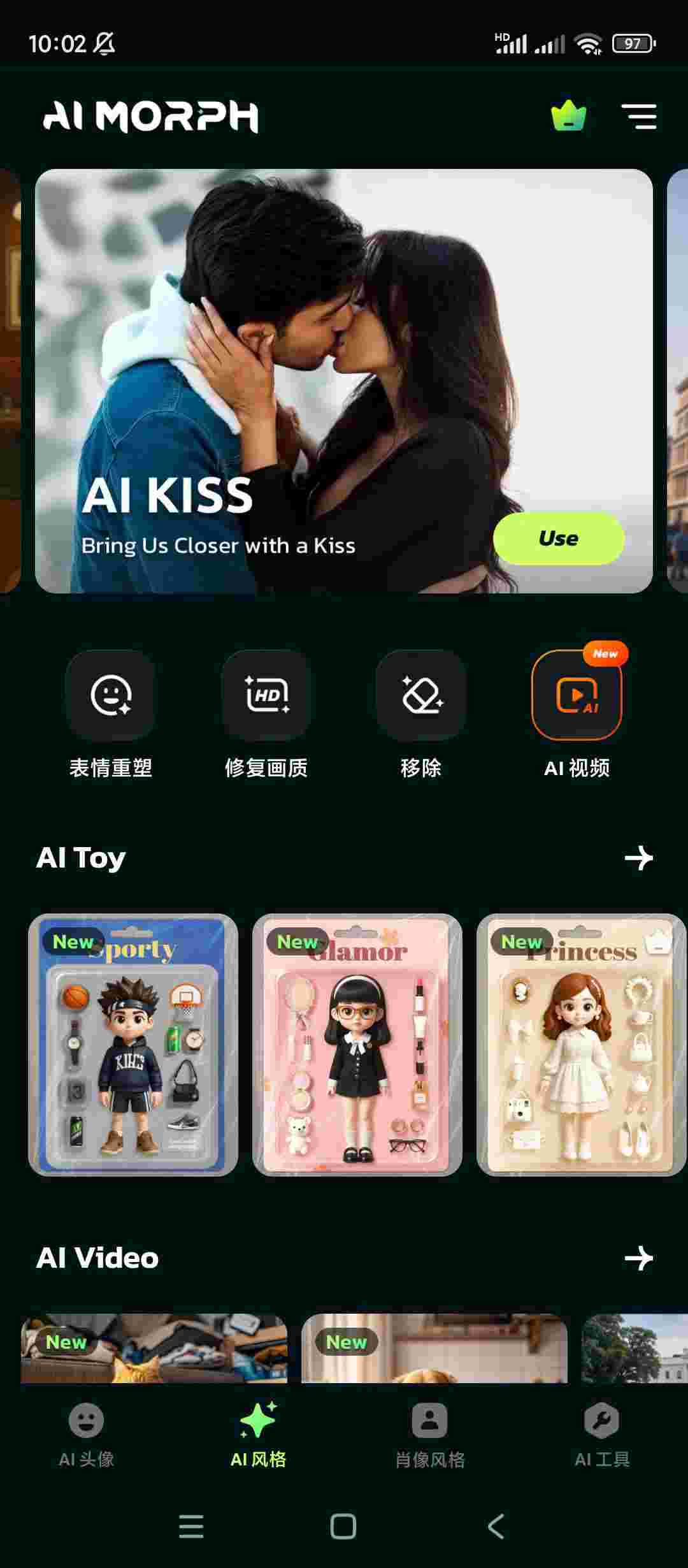Open the 修复画质 HD tool

(266, 695)
